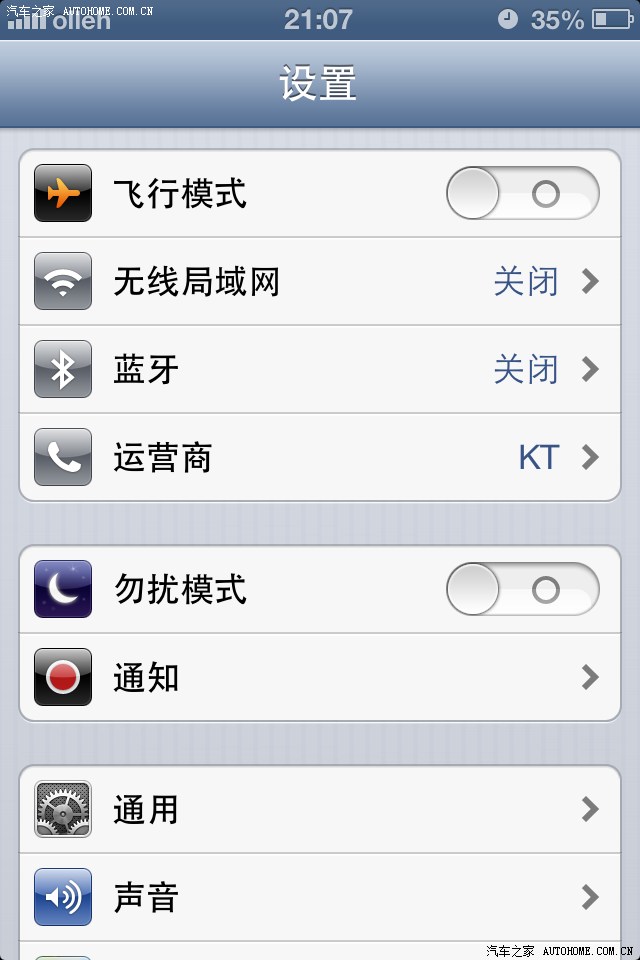Open the 声音 sounds settings
Viewport: 640px width, 960px height.
point(320,897)
